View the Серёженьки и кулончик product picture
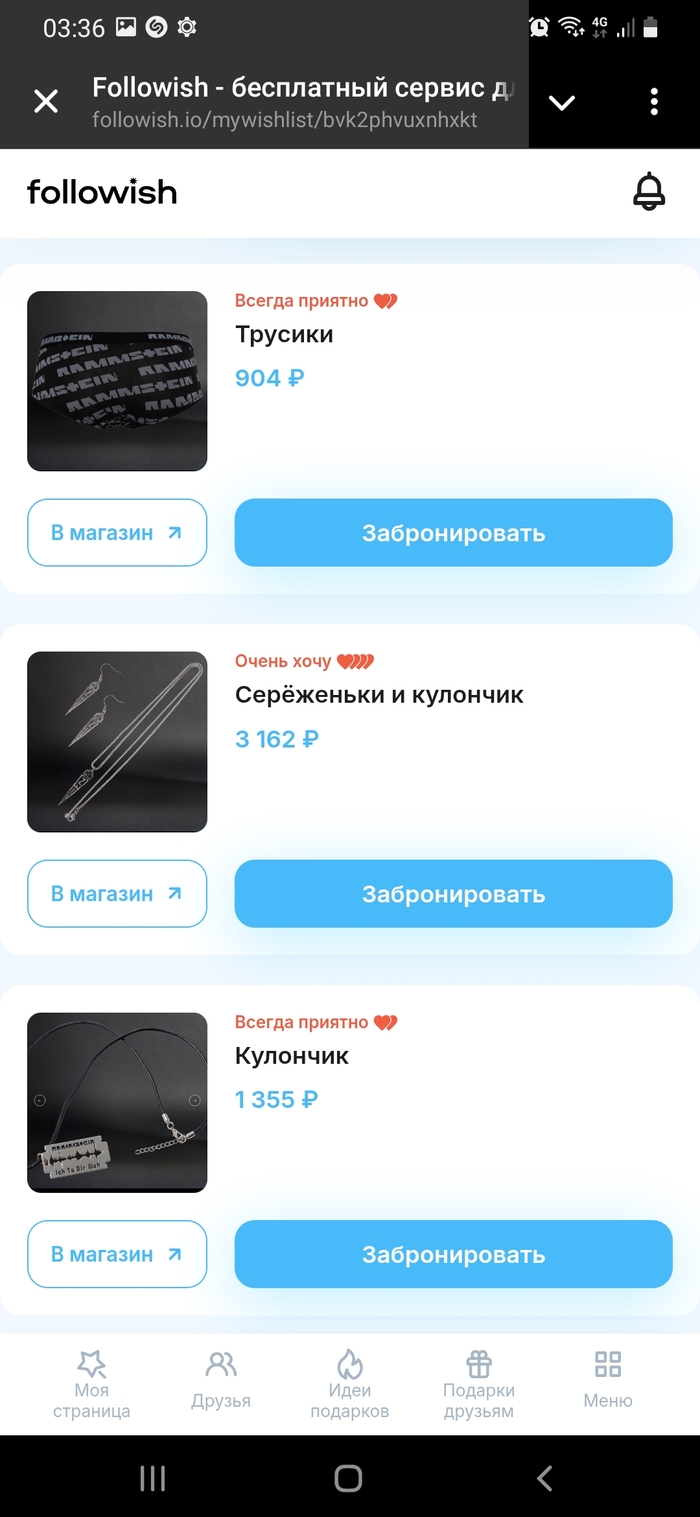700x1517 pixels. click(117, 742)
